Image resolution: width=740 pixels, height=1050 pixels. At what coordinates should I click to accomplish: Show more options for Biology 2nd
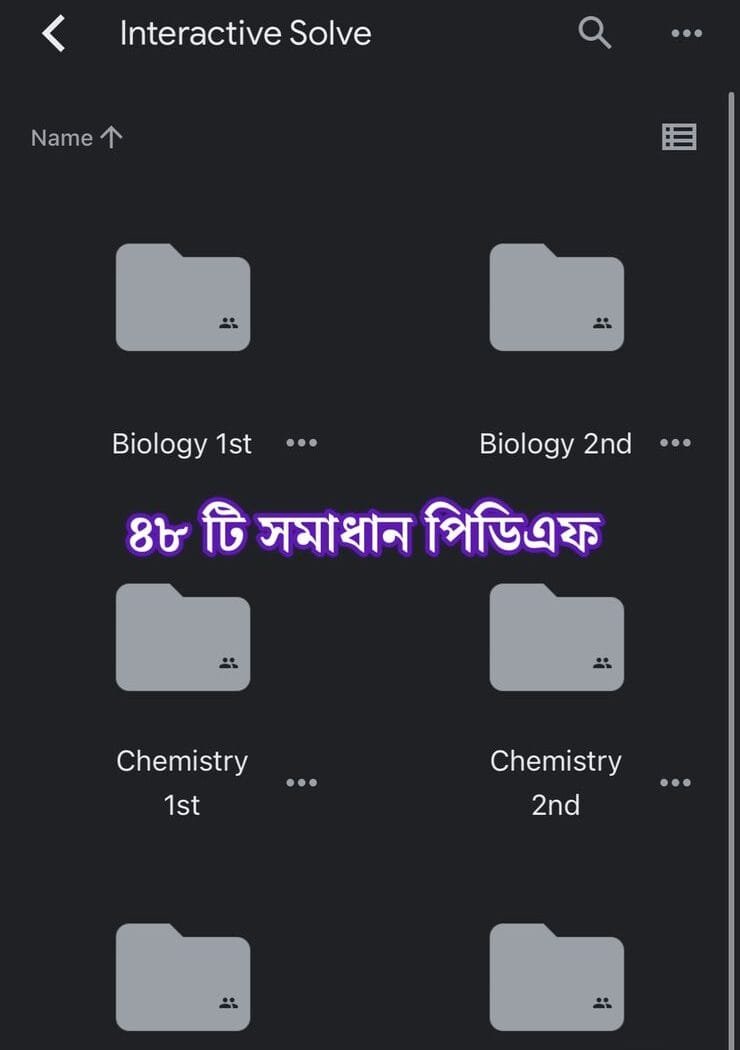point(675,443)
